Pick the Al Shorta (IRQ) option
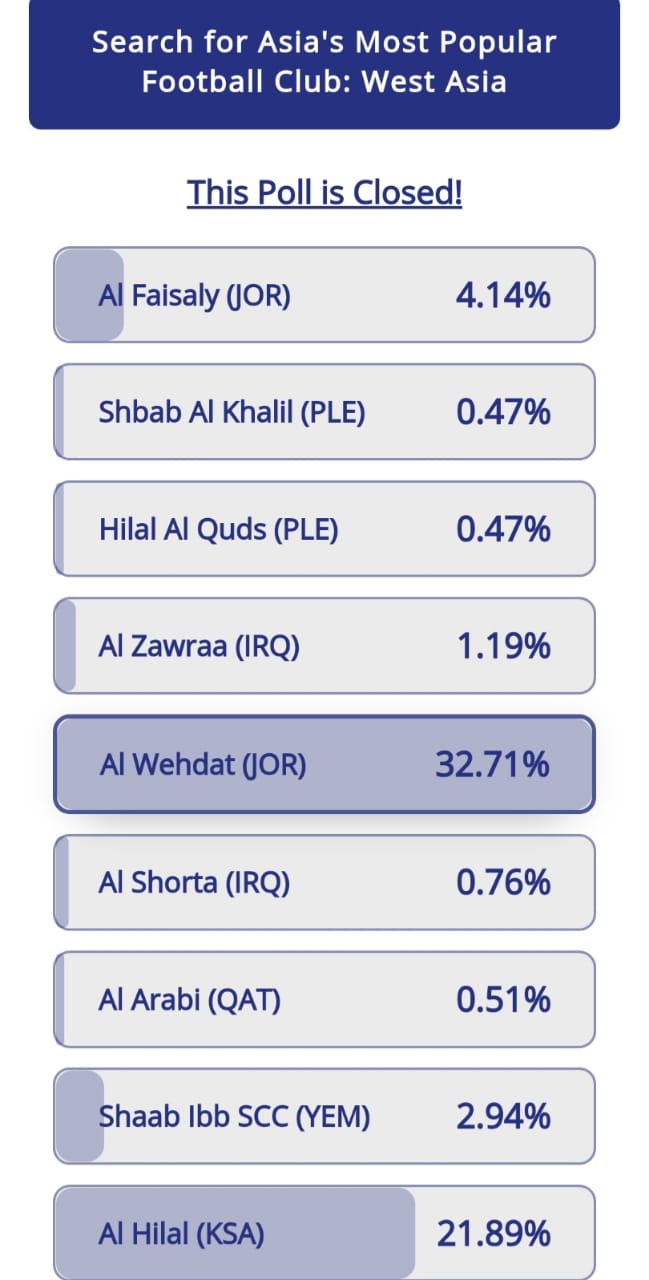Screen dimensions: 649x1280 click(x=324, y=882)
